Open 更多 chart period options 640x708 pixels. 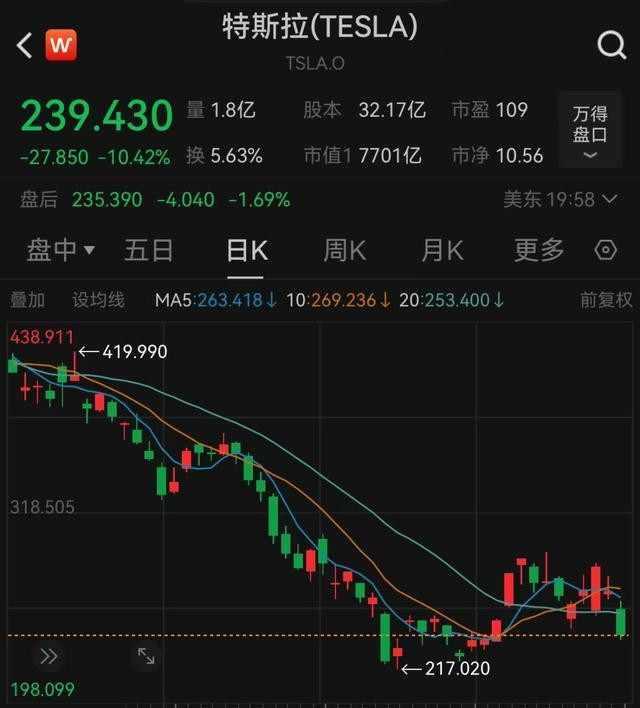tap(539, 250)
